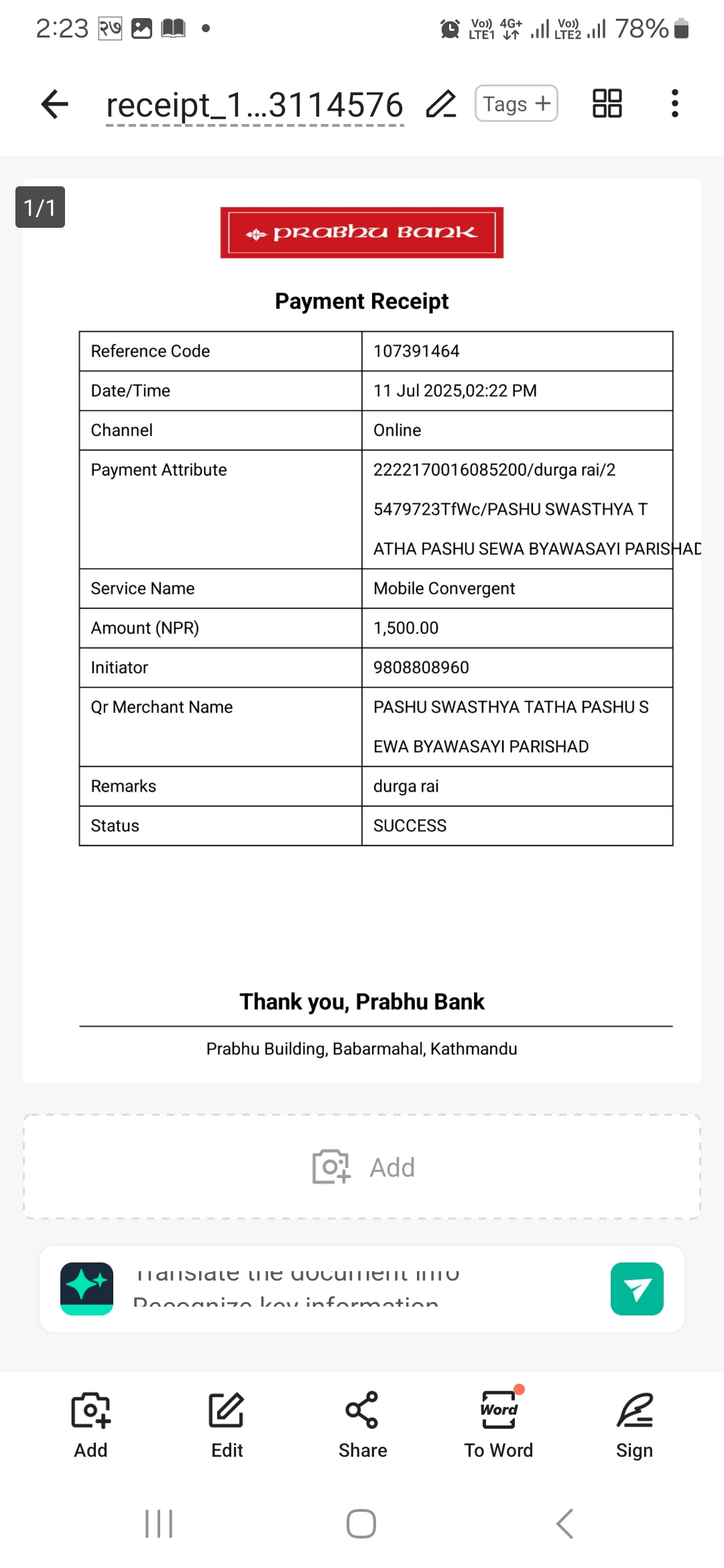
Task: Rename the document with the pencil icon
Action: click(441, 104)
